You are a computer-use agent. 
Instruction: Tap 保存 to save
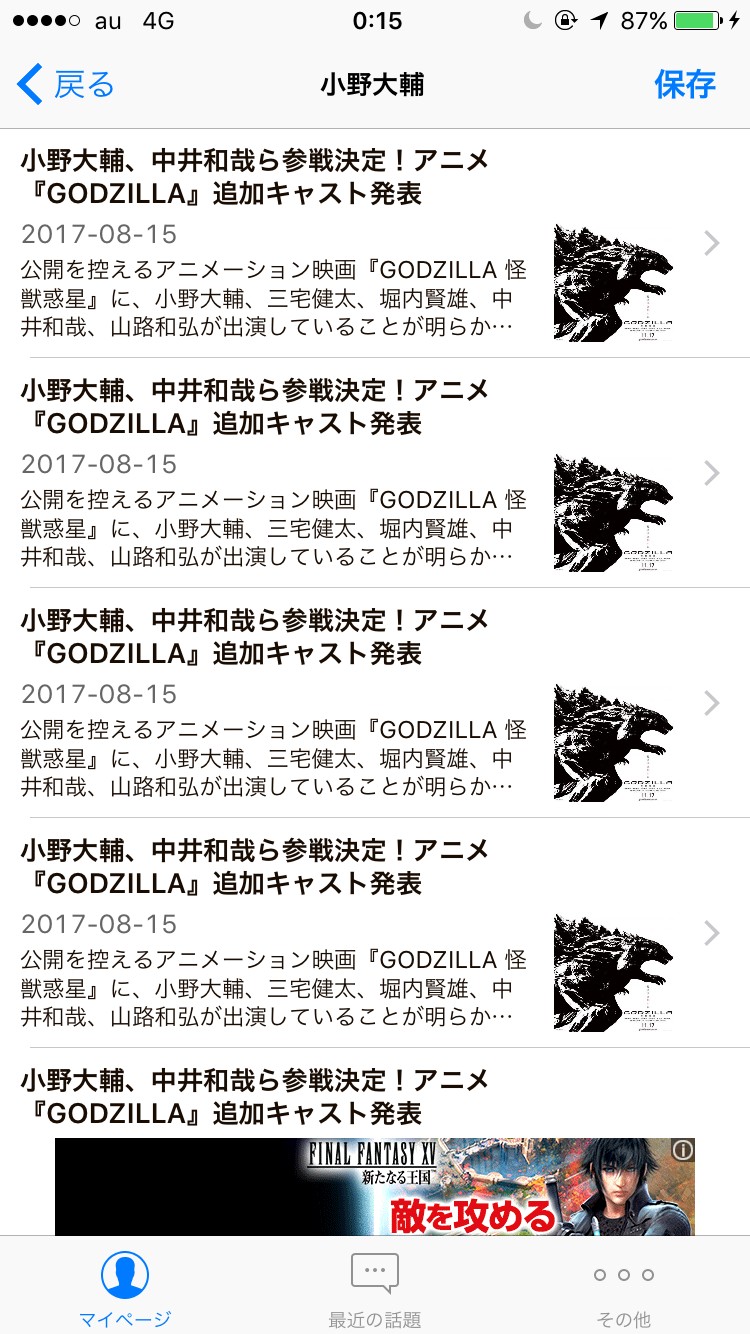685,85
